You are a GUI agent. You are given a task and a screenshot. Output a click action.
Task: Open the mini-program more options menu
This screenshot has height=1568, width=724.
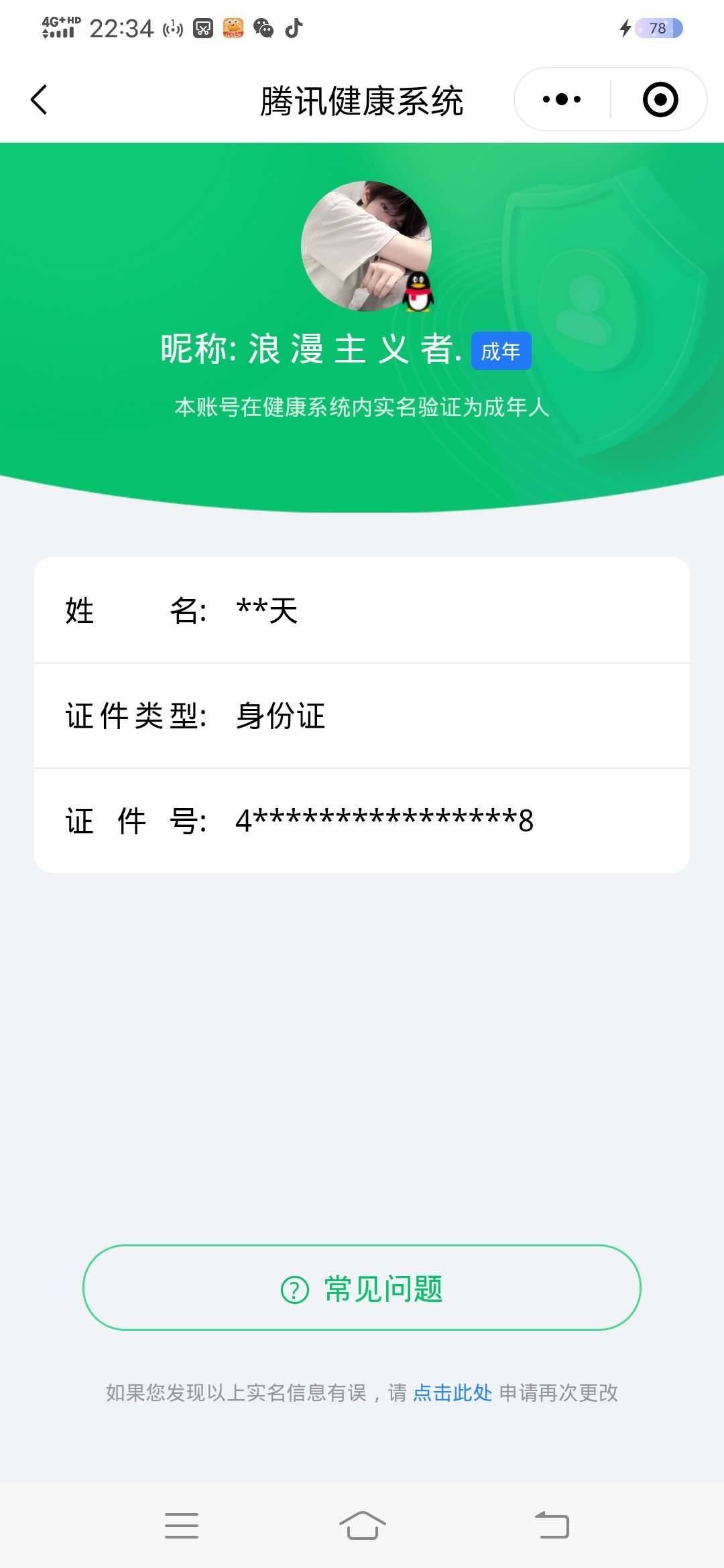pos(561,98)
